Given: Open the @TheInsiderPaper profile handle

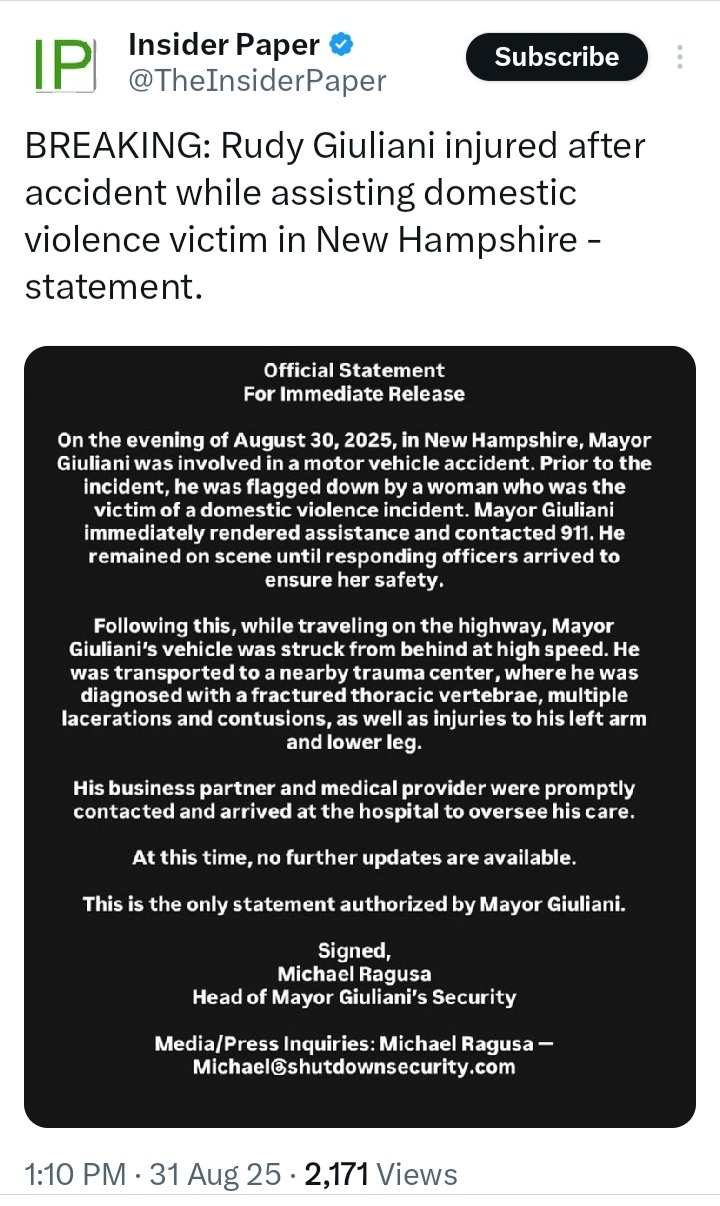Looking at the screenshot, I should pyautogui.click(x=257, y=81).
